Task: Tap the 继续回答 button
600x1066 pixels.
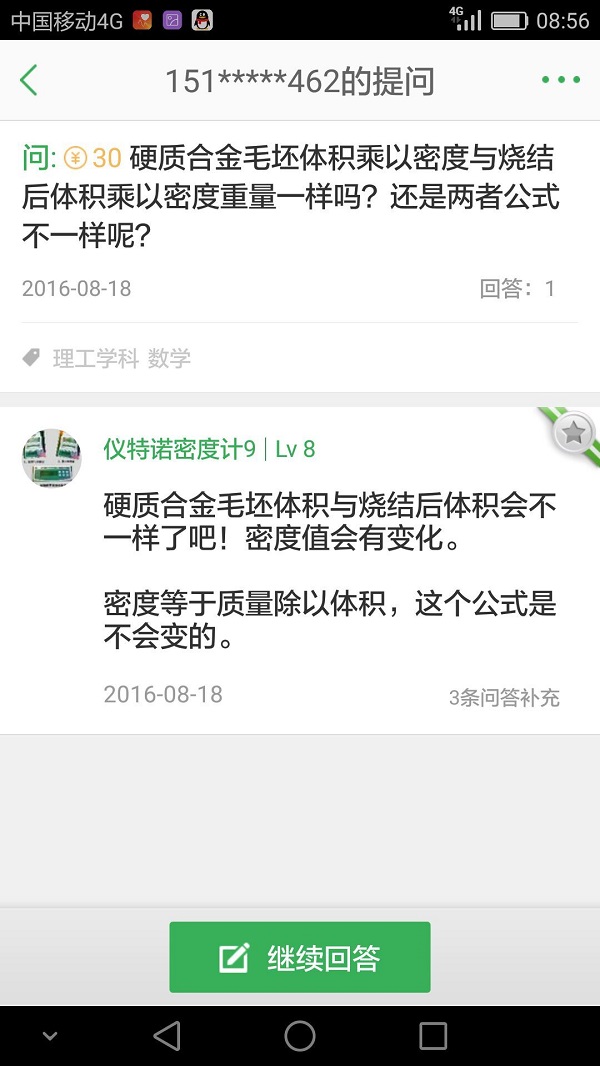Action: (x=300, y=957)
